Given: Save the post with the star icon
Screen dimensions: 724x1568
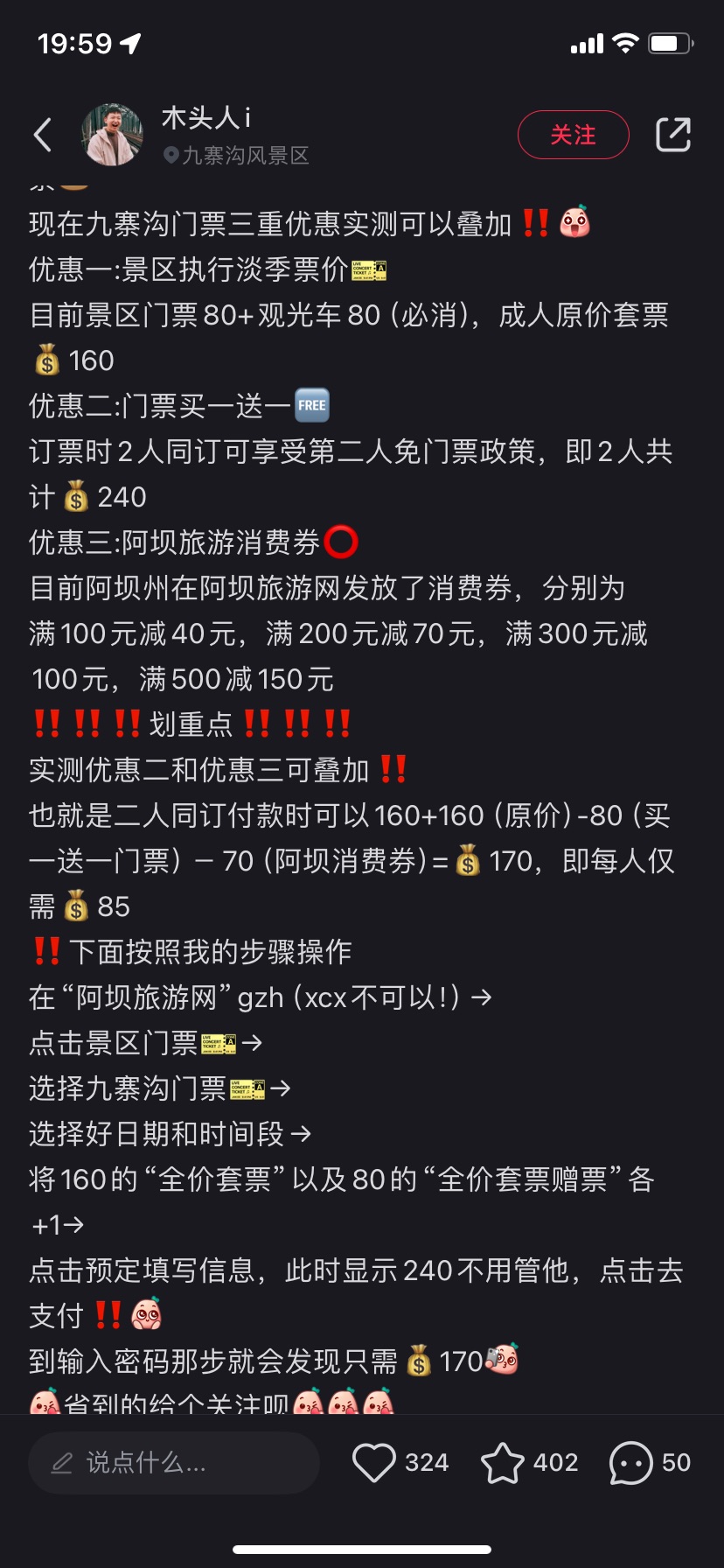Looking at the screenshot, I should 503,1462.
